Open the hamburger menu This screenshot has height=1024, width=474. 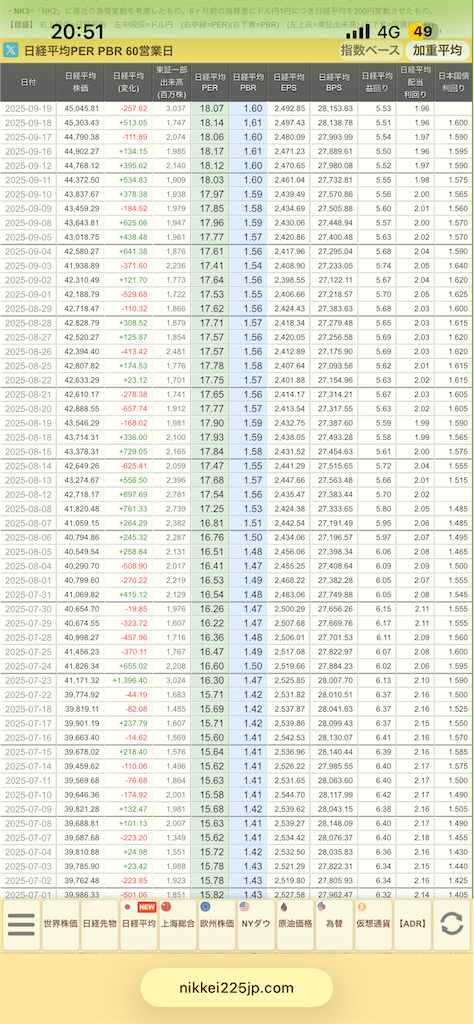(21, 924)
